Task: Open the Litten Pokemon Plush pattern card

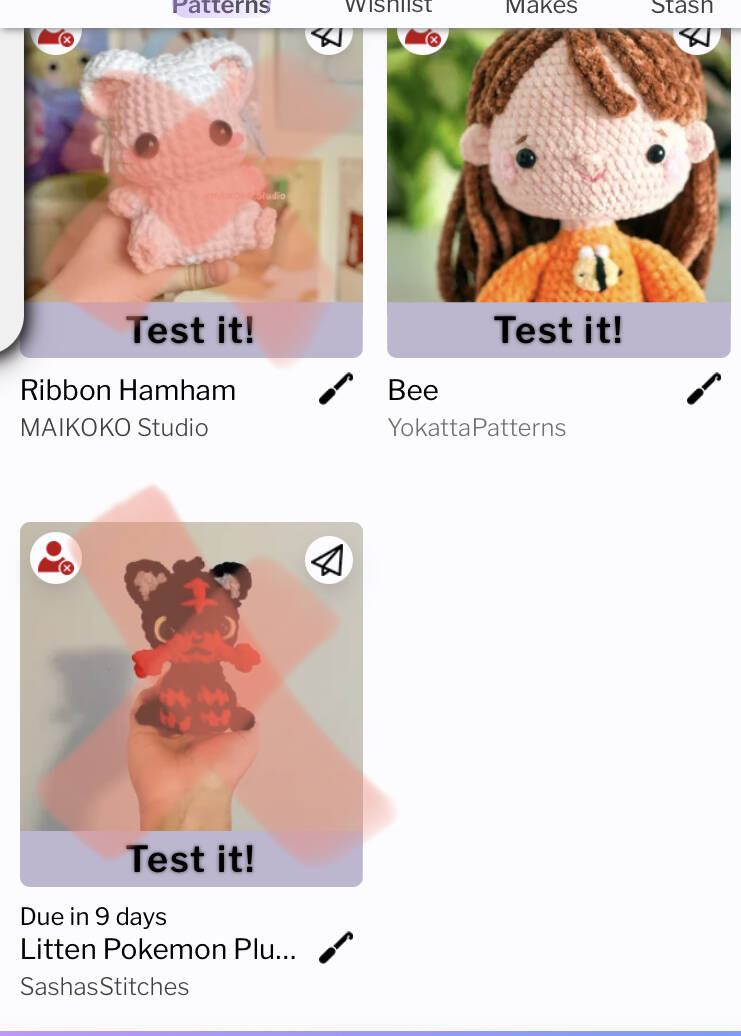Action: pos(191,700)
